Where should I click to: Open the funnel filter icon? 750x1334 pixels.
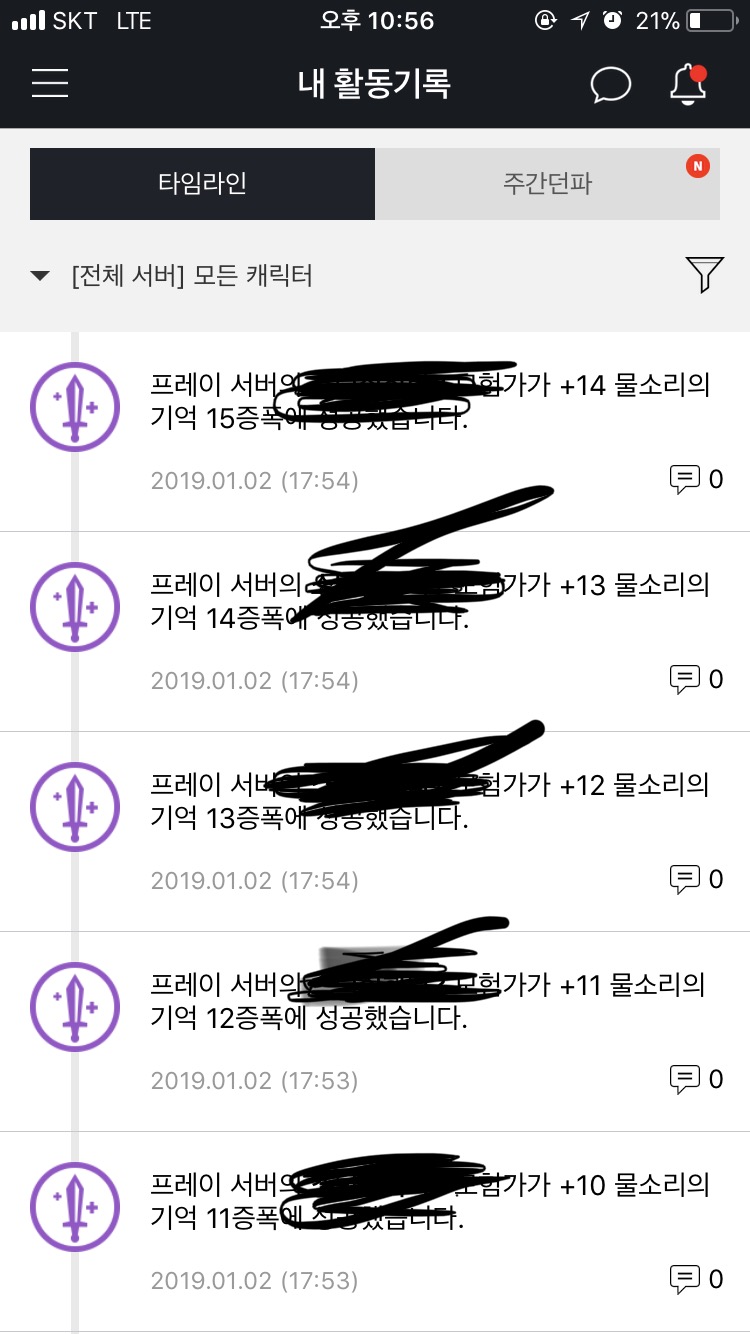click(704, 275)
